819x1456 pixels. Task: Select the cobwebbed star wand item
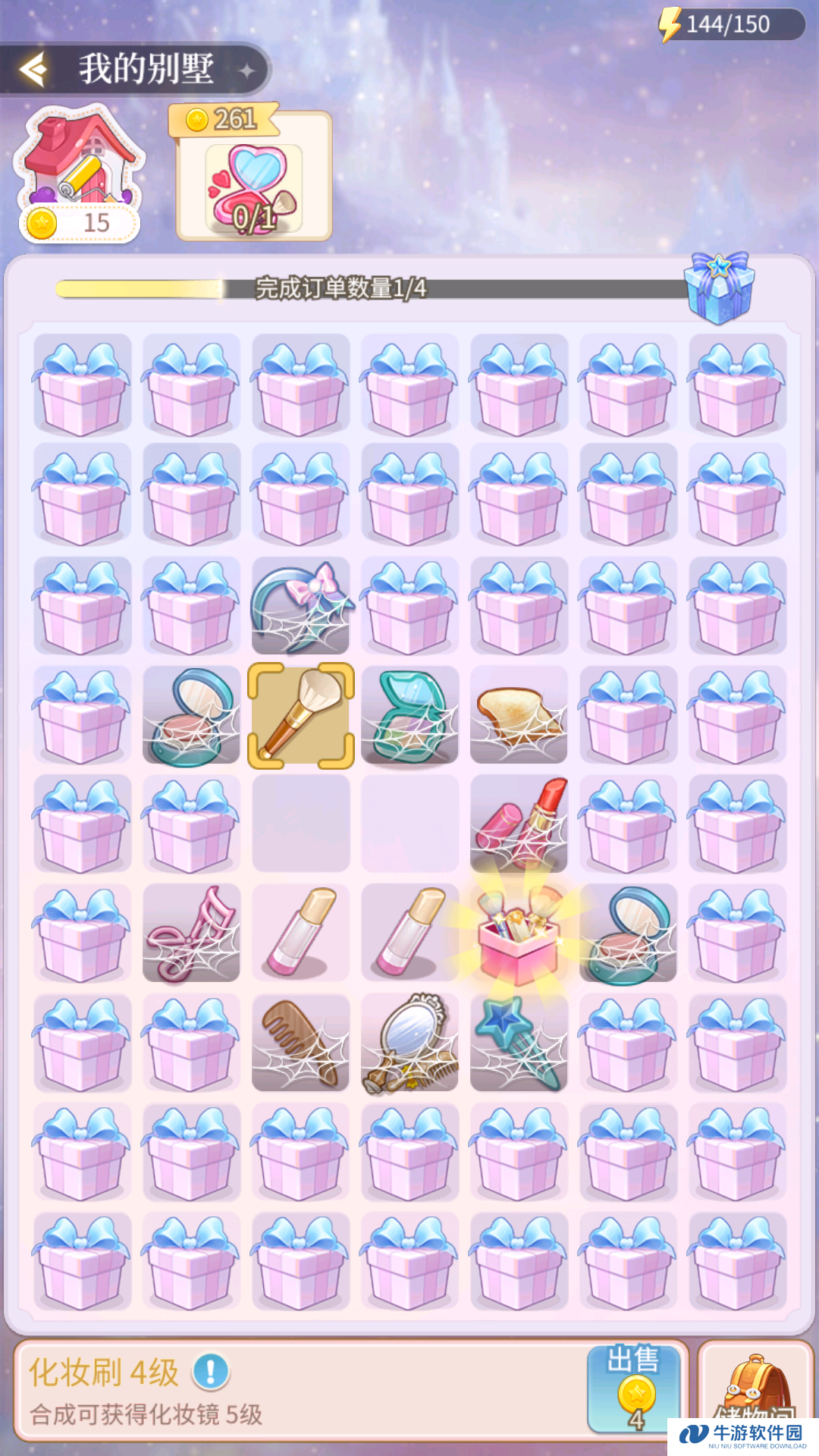tap(519, 1043)
